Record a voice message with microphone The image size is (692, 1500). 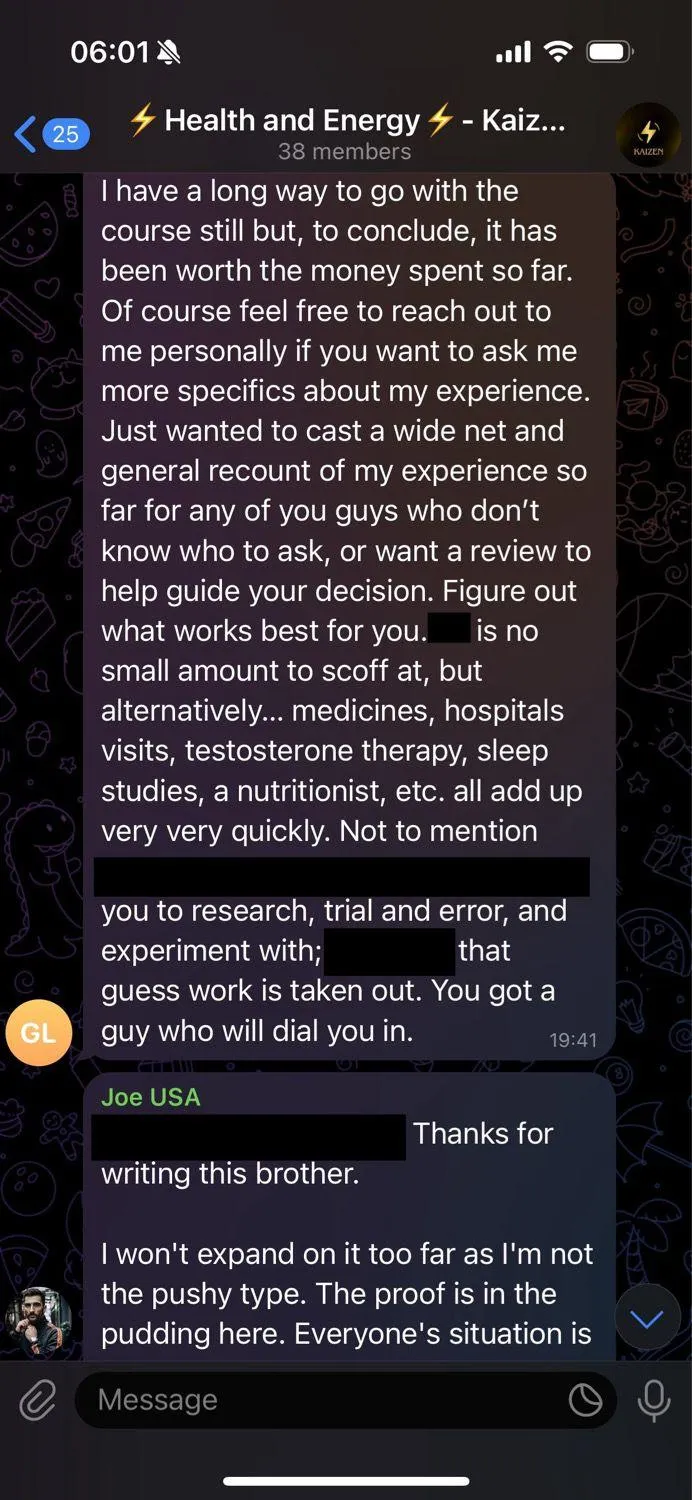(654, 1400)
